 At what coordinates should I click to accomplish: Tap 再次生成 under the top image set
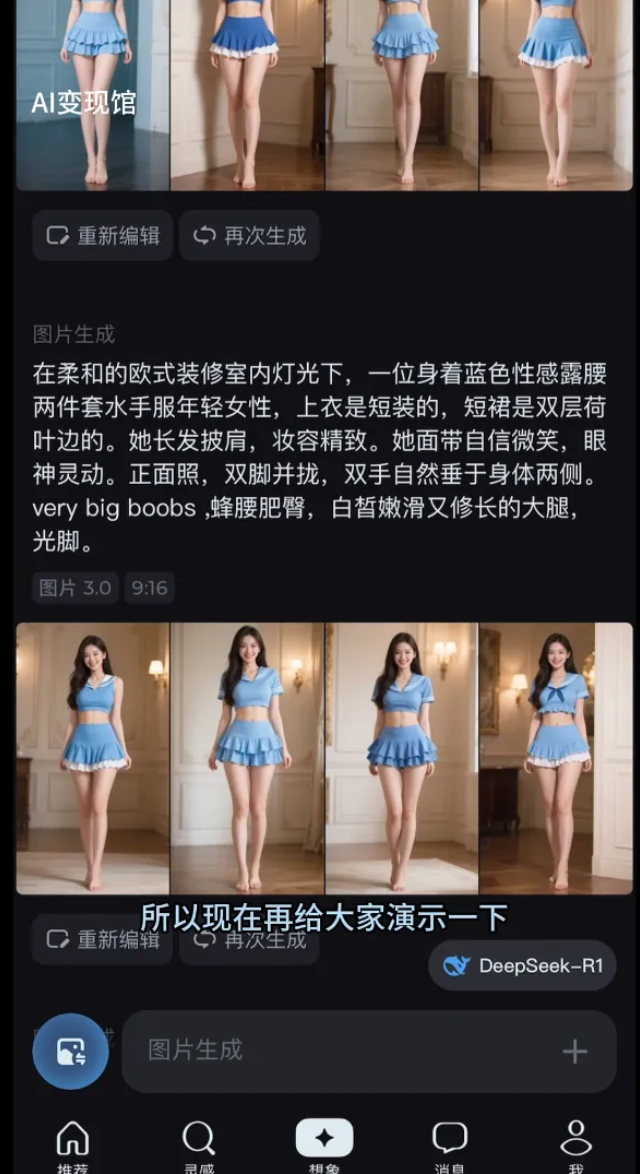250,236
